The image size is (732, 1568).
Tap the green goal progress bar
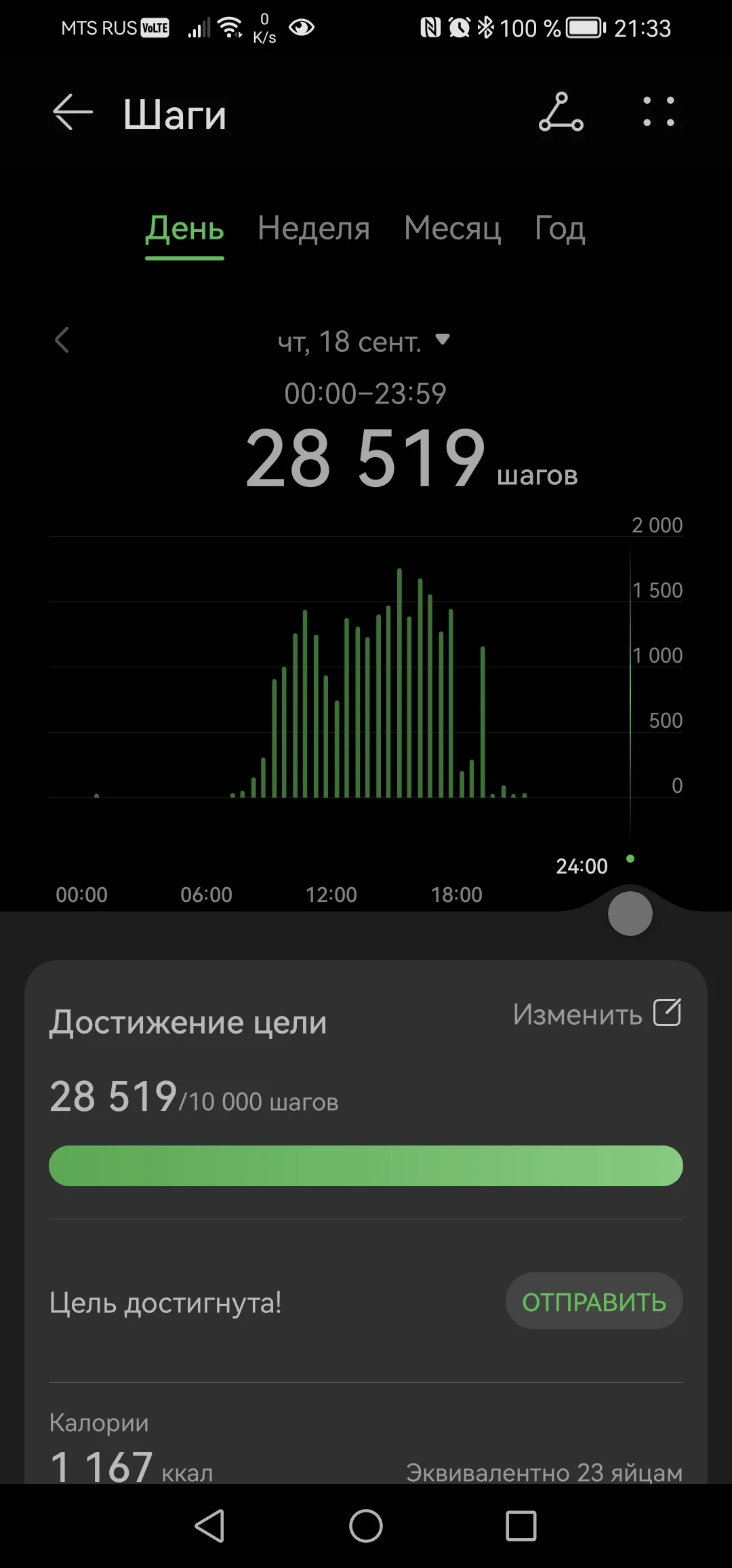click(x=366, y=1165)
